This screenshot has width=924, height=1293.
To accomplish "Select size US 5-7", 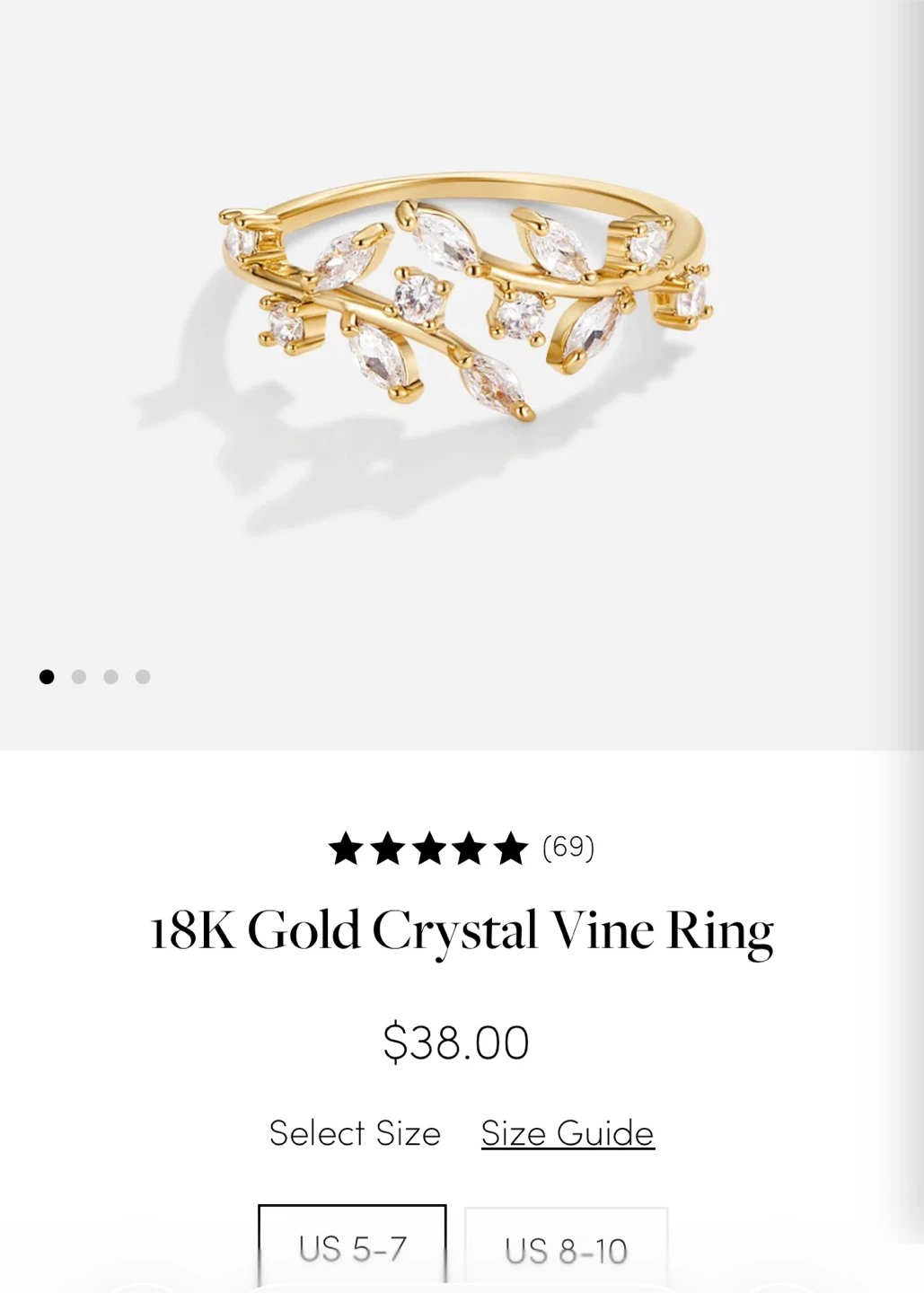I will pyautogui.click(x=352, y=1248).
